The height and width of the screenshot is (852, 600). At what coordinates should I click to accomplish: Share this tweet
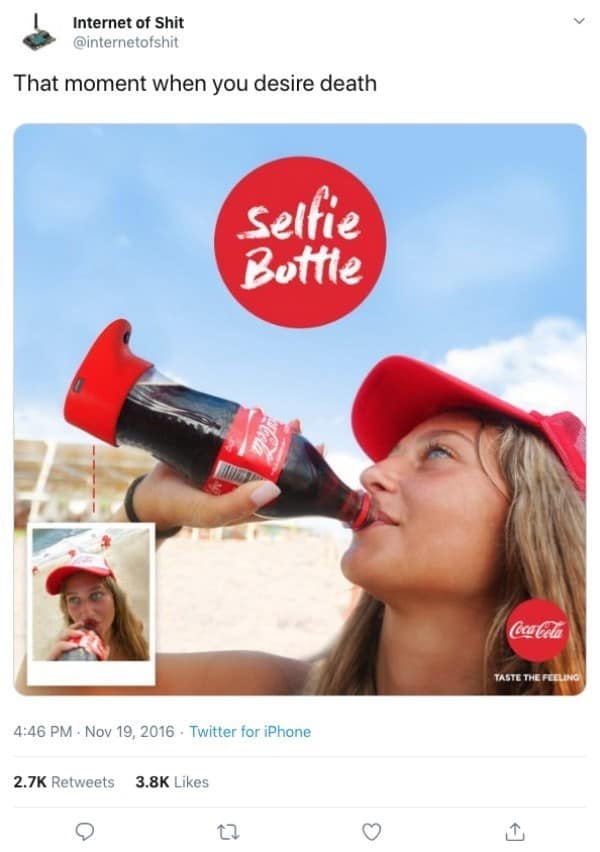[x=514, y=830]
